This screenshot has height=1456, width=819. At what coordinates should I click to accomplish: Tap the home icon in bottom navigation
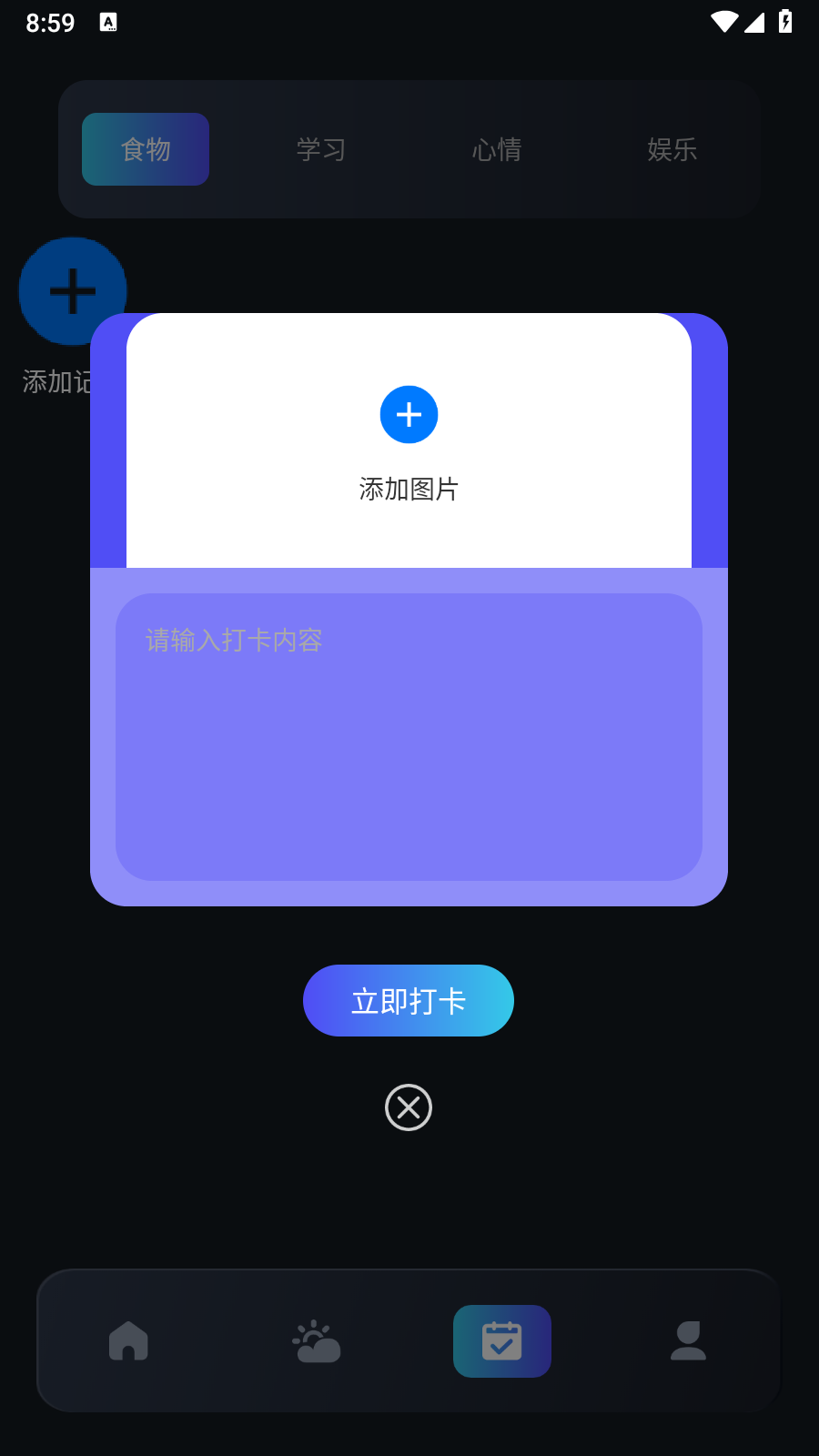pos(128,1340)
